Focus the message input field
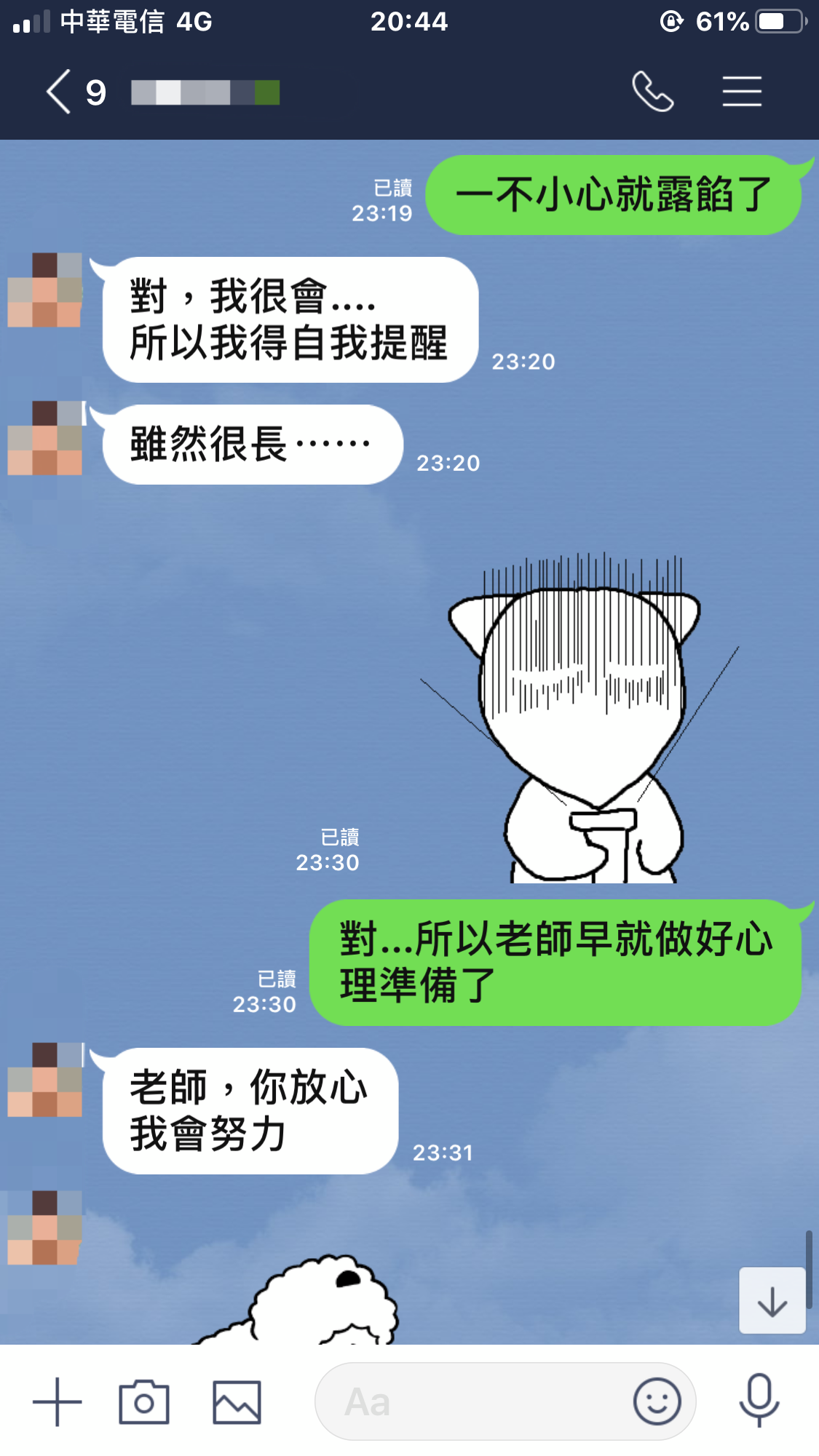 [x=473, y=1401]
